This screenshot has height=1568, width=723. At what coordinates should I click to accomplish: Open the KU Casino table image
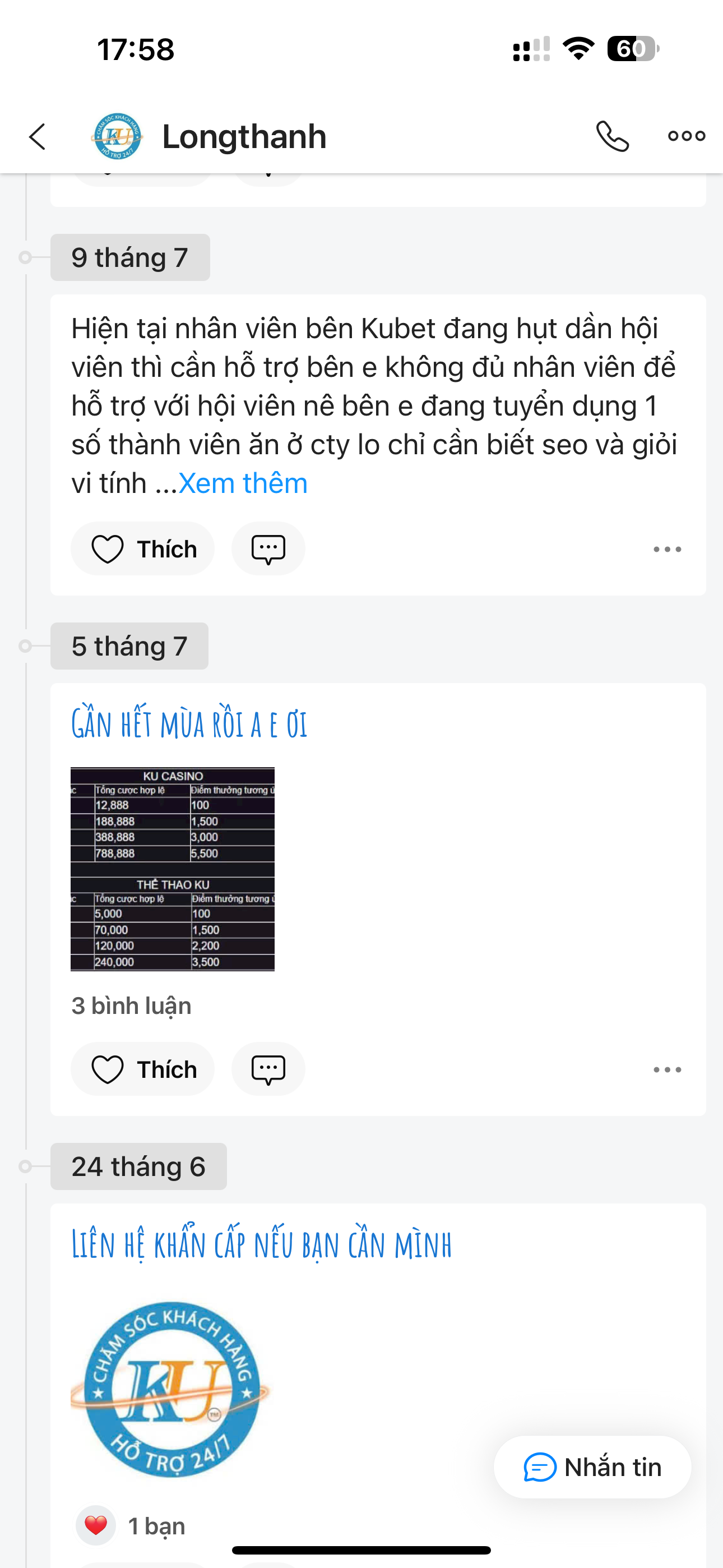[x=173, y=869]
